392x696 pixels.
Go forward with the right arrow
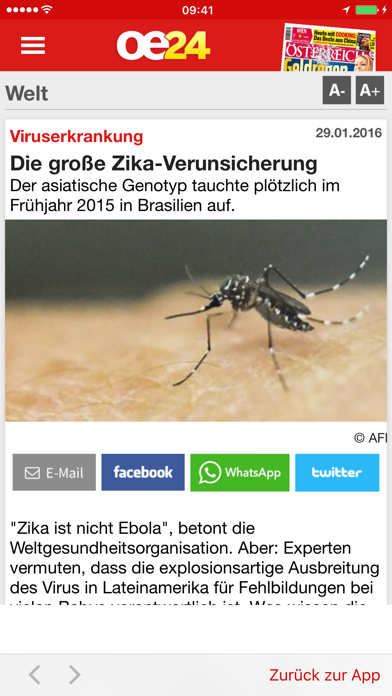(75, 675)
